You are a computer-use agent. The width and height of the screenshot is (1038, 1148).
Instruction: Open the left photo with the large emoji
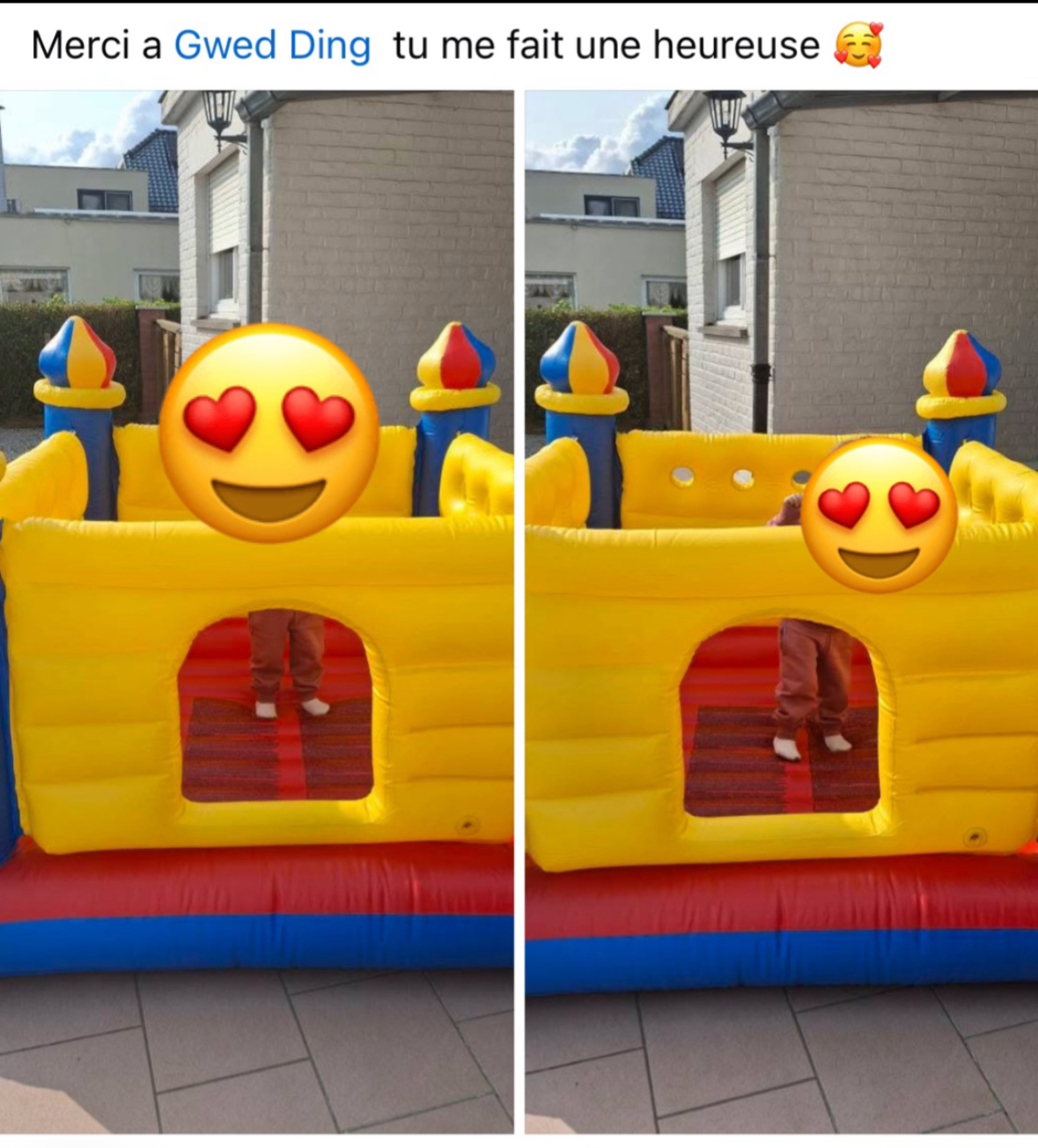pyautogui.click(x=256, y=611)
